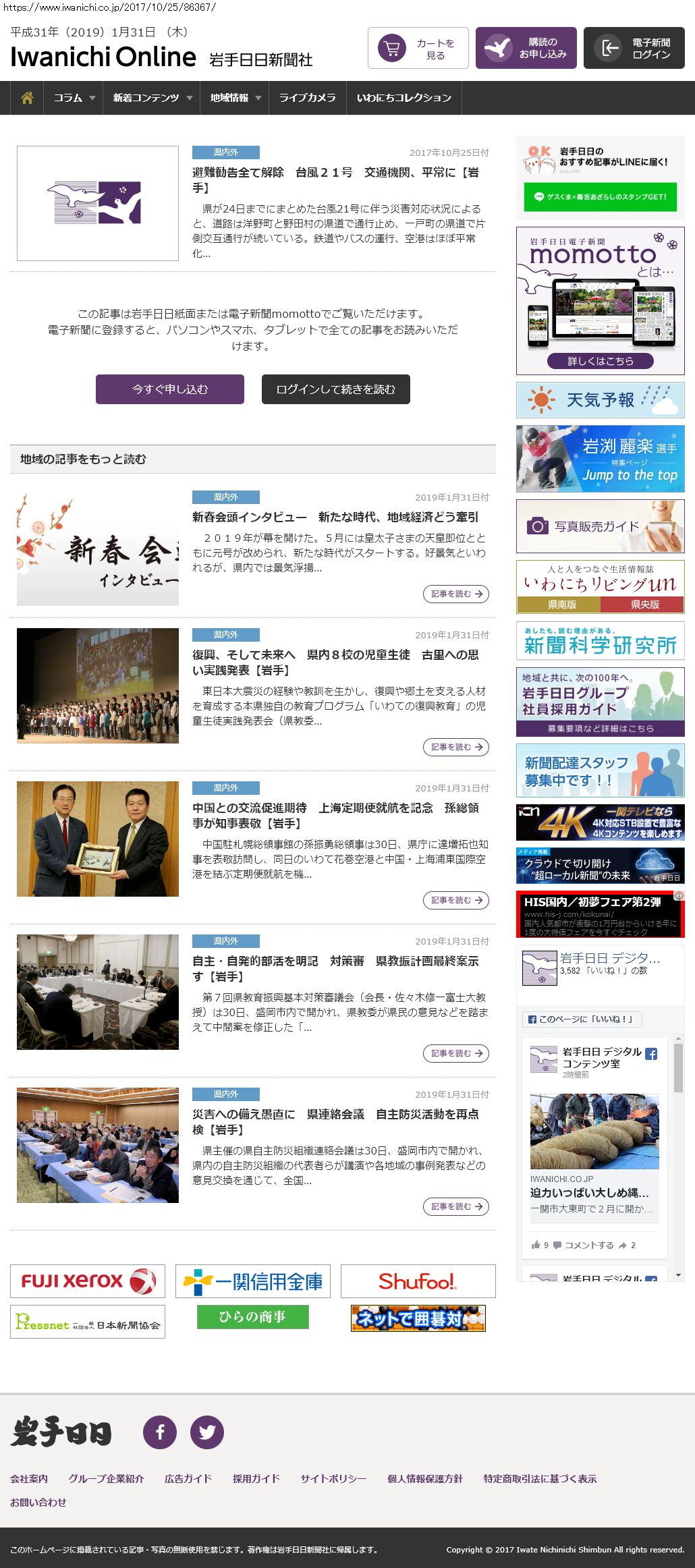Like the page via このページに「いいね！」

pyautogui.click(x=582, y=1019)
